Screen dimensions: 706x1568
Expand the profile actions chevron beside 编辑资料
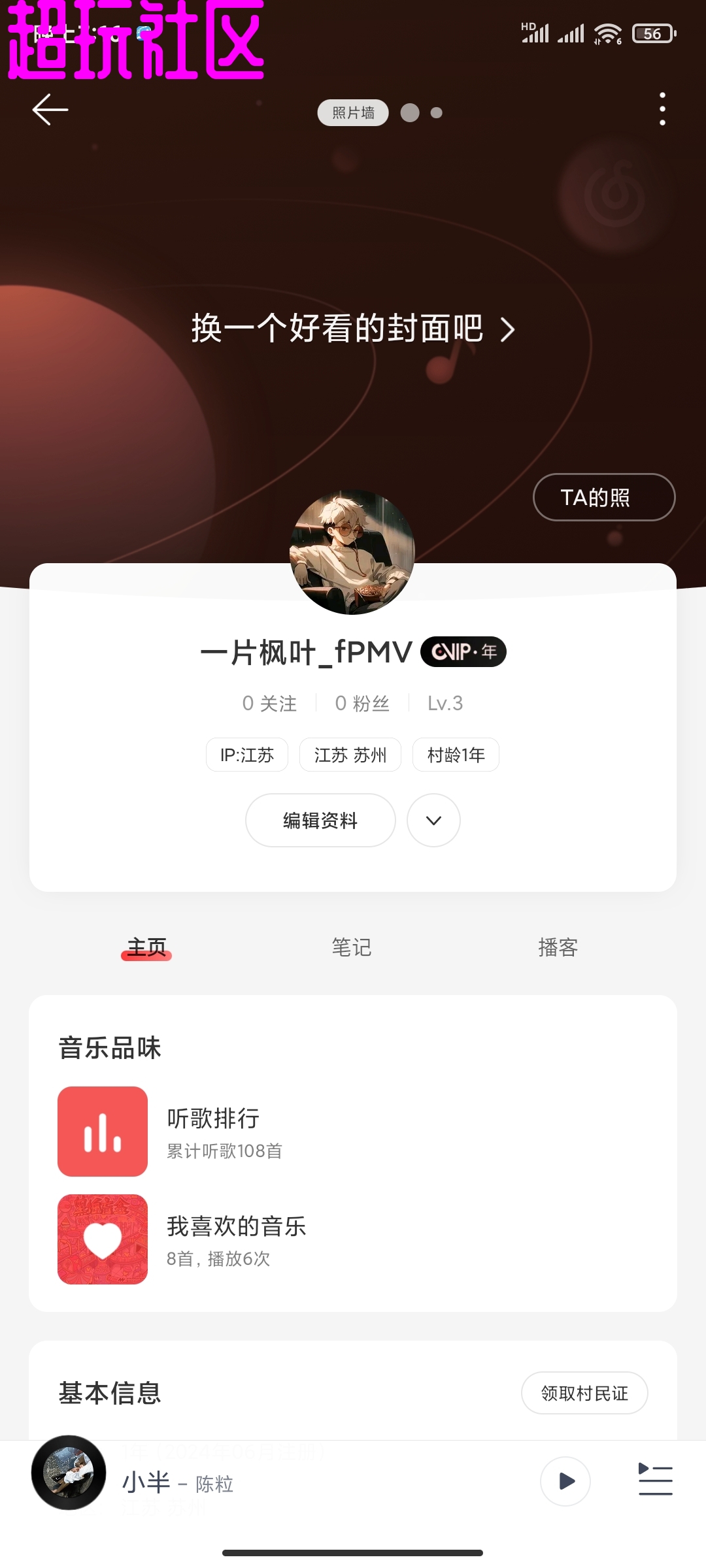pyautogui.click(x=433, y=820)
